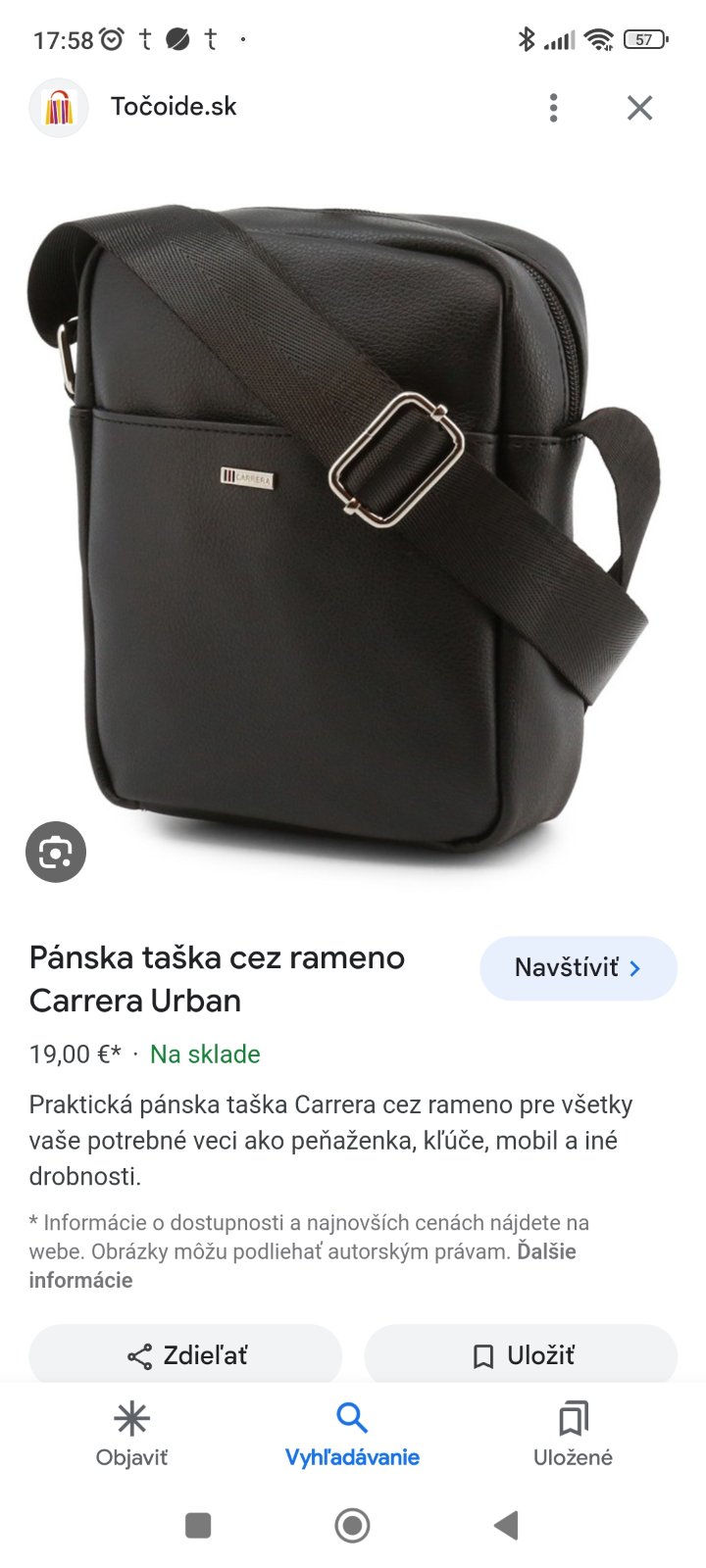Search this image with Google Lens
706x1568 pixels.
point(56,852)
